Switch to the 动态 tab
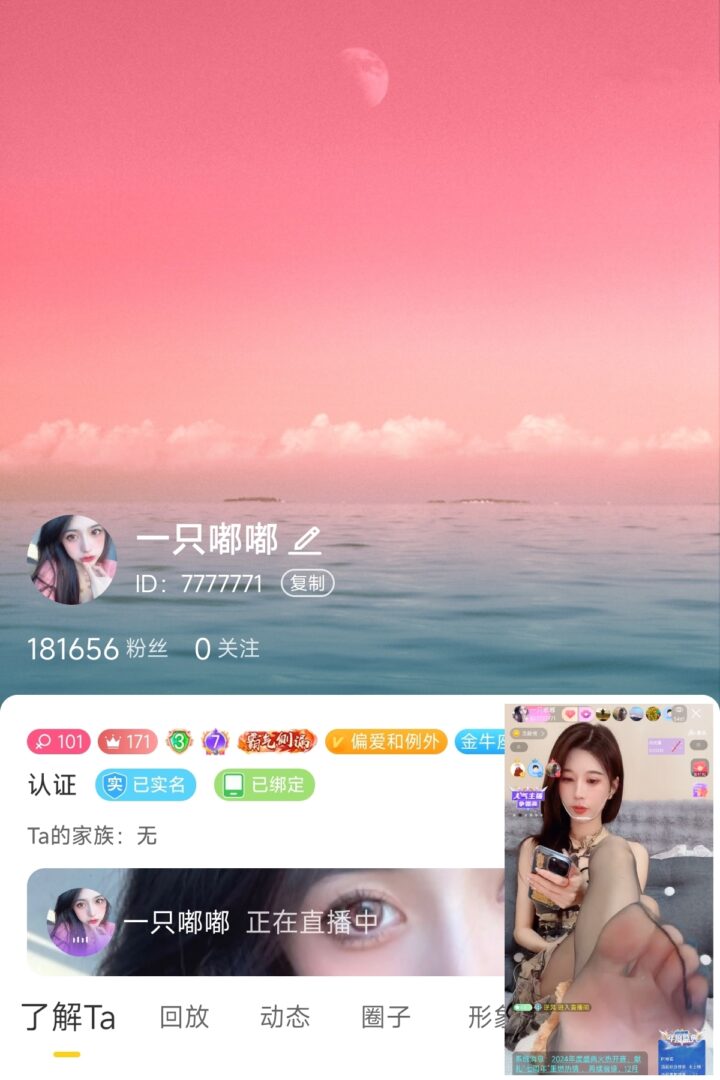 coord(285,1018)
